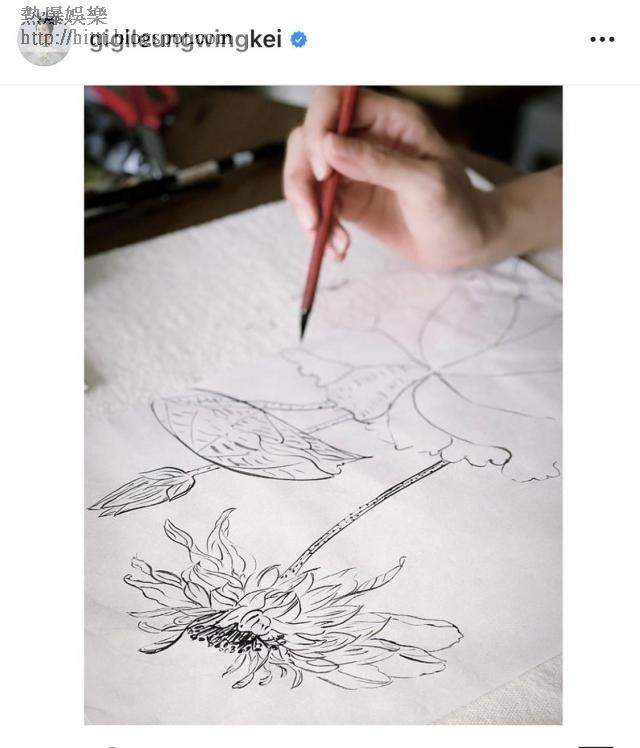Tap the profile avatar in the post header

(44, 40)
